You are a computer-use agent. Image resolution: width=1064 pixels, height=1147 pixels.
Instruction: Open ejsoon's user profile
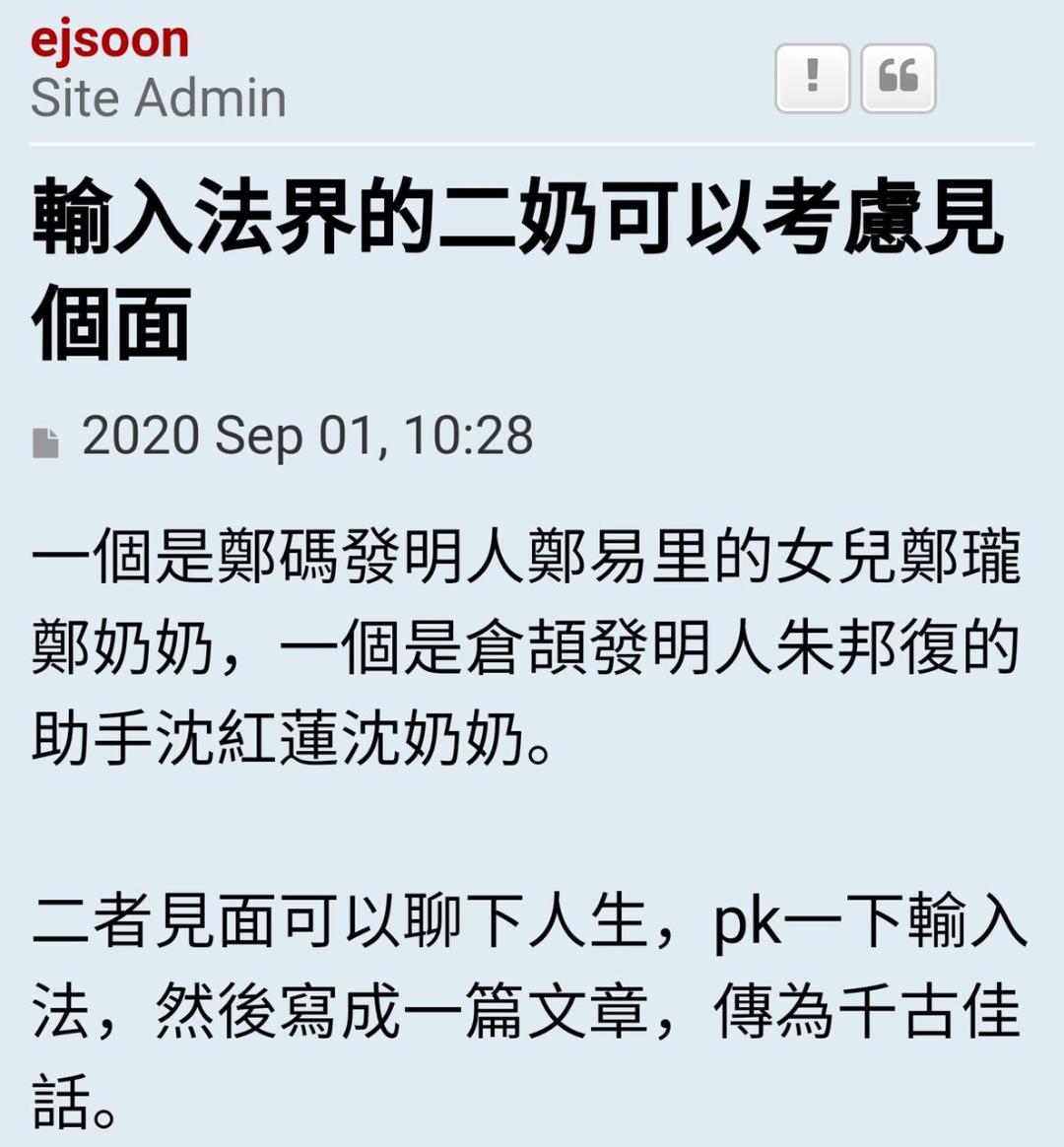click(109, 41)
